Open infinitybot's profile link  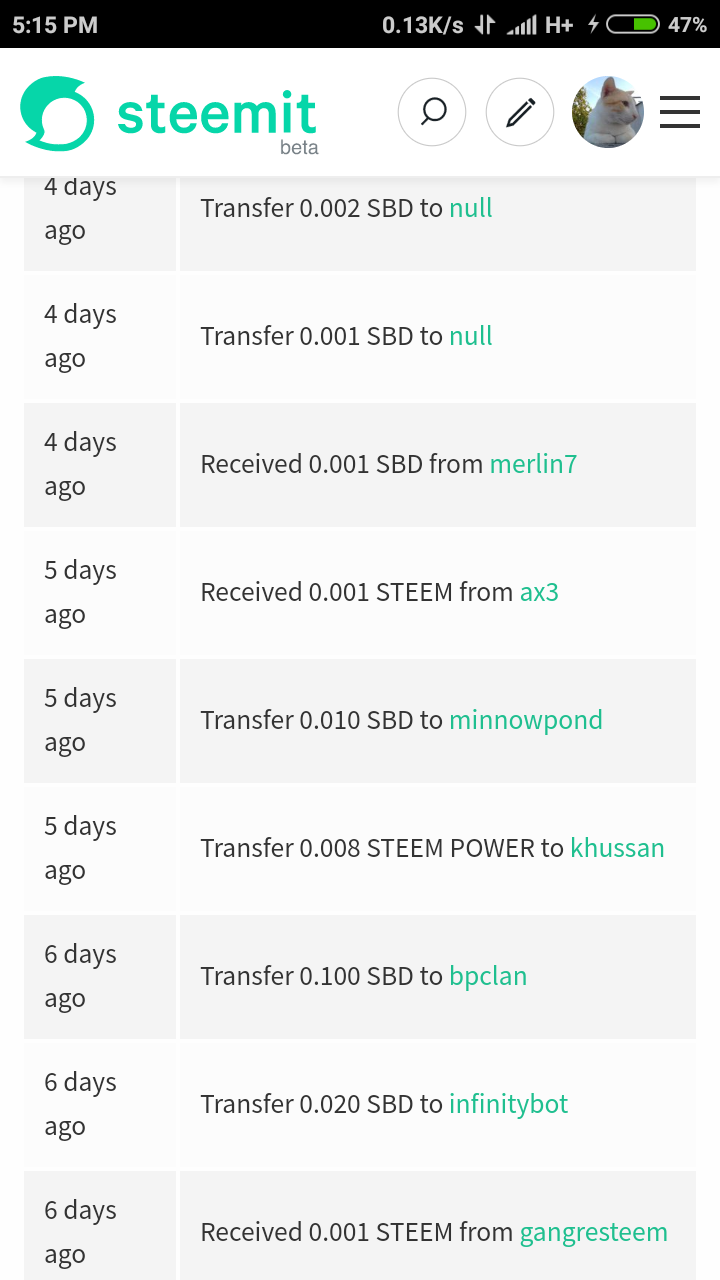click(x=508, y=1104)
